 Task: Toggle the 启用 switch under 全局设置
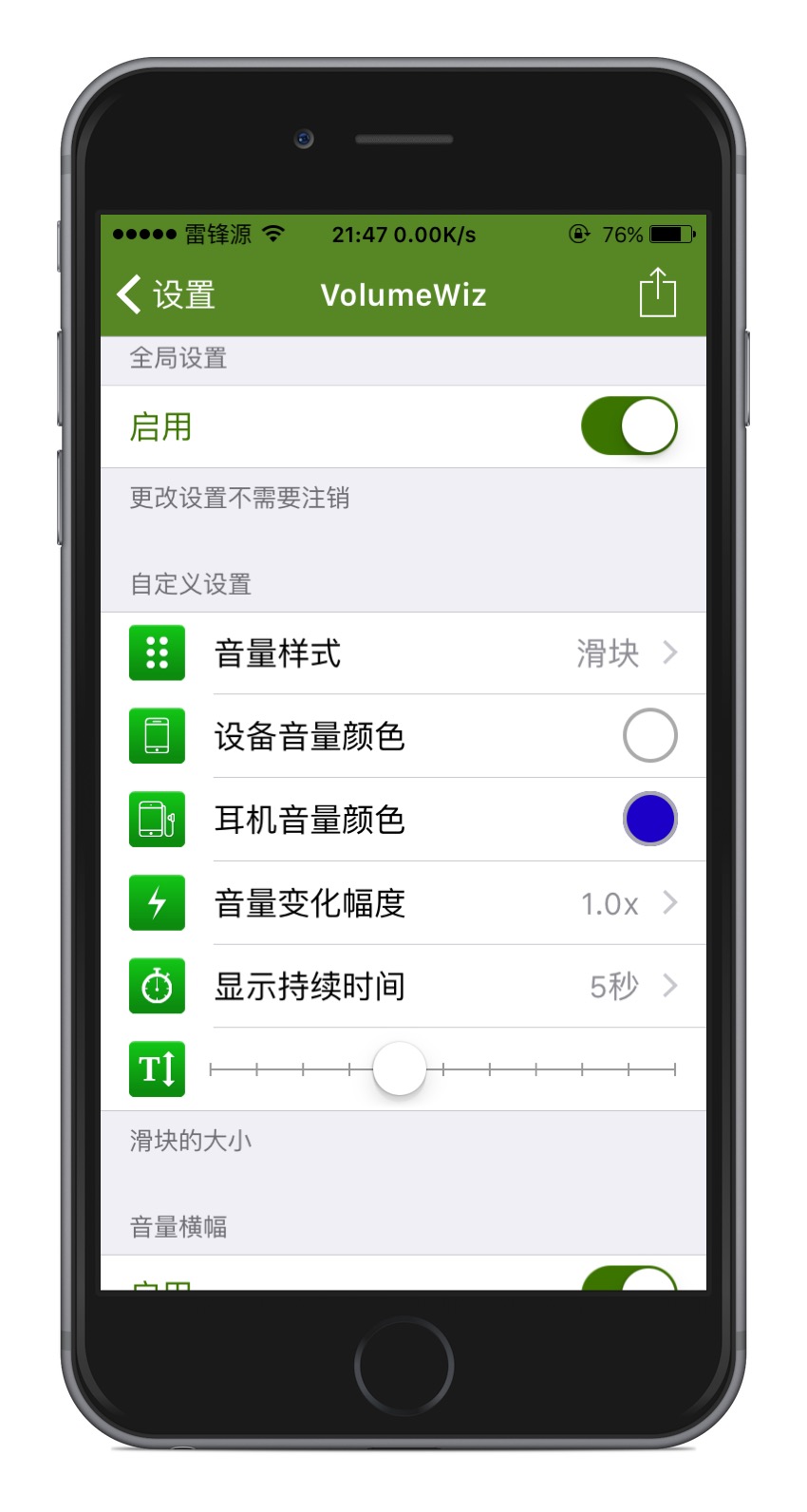[629, 426]
